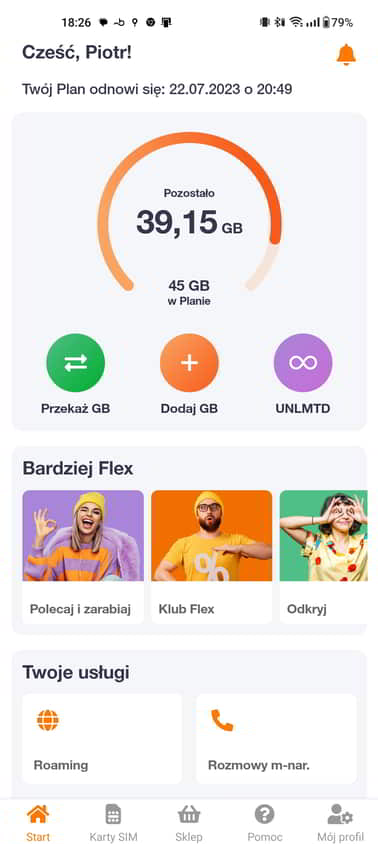Open the Roaming service tile
The height and width of the screenshot is (844, 378).
(x=102, y=738)
